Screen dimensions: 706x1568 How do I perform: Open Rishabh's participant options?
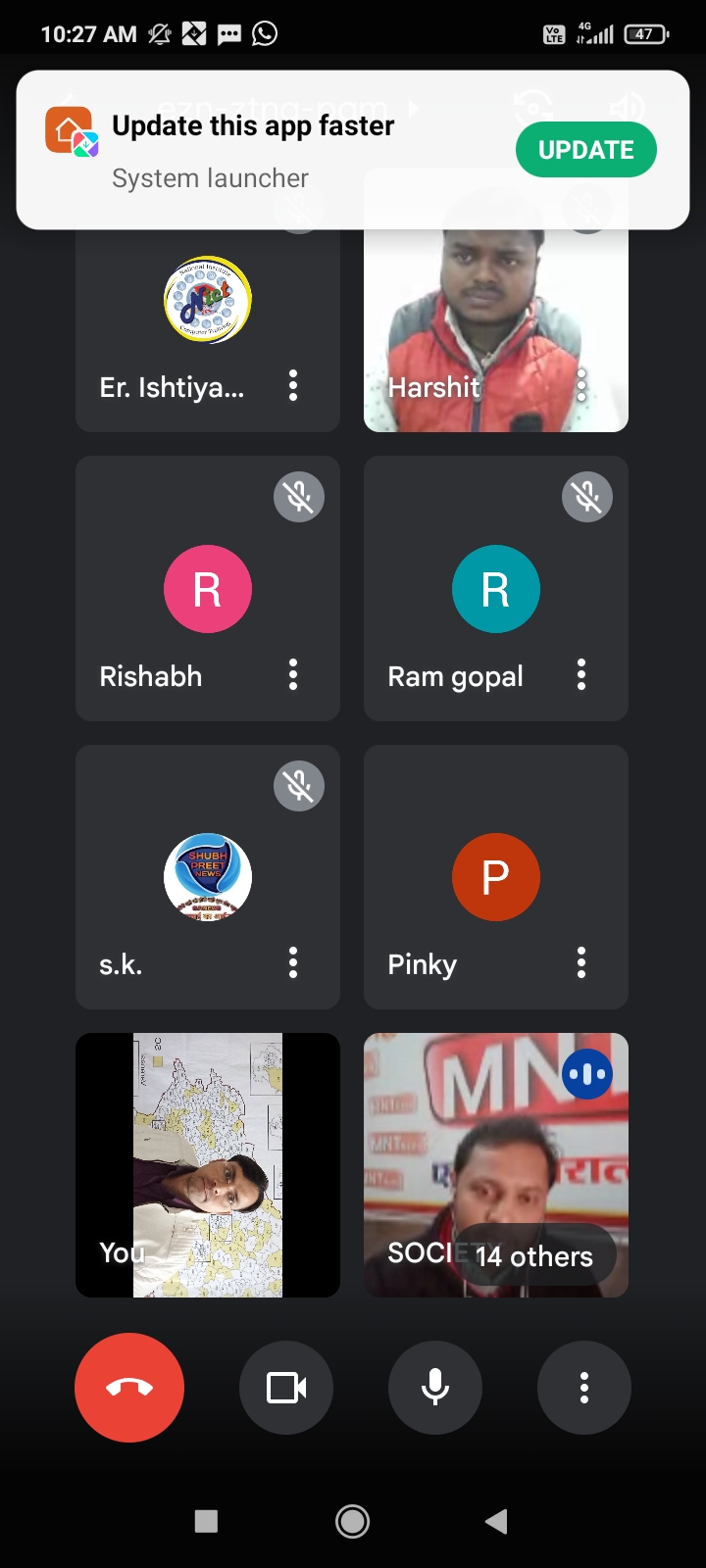pyautogui.click(x=293, y=675)
